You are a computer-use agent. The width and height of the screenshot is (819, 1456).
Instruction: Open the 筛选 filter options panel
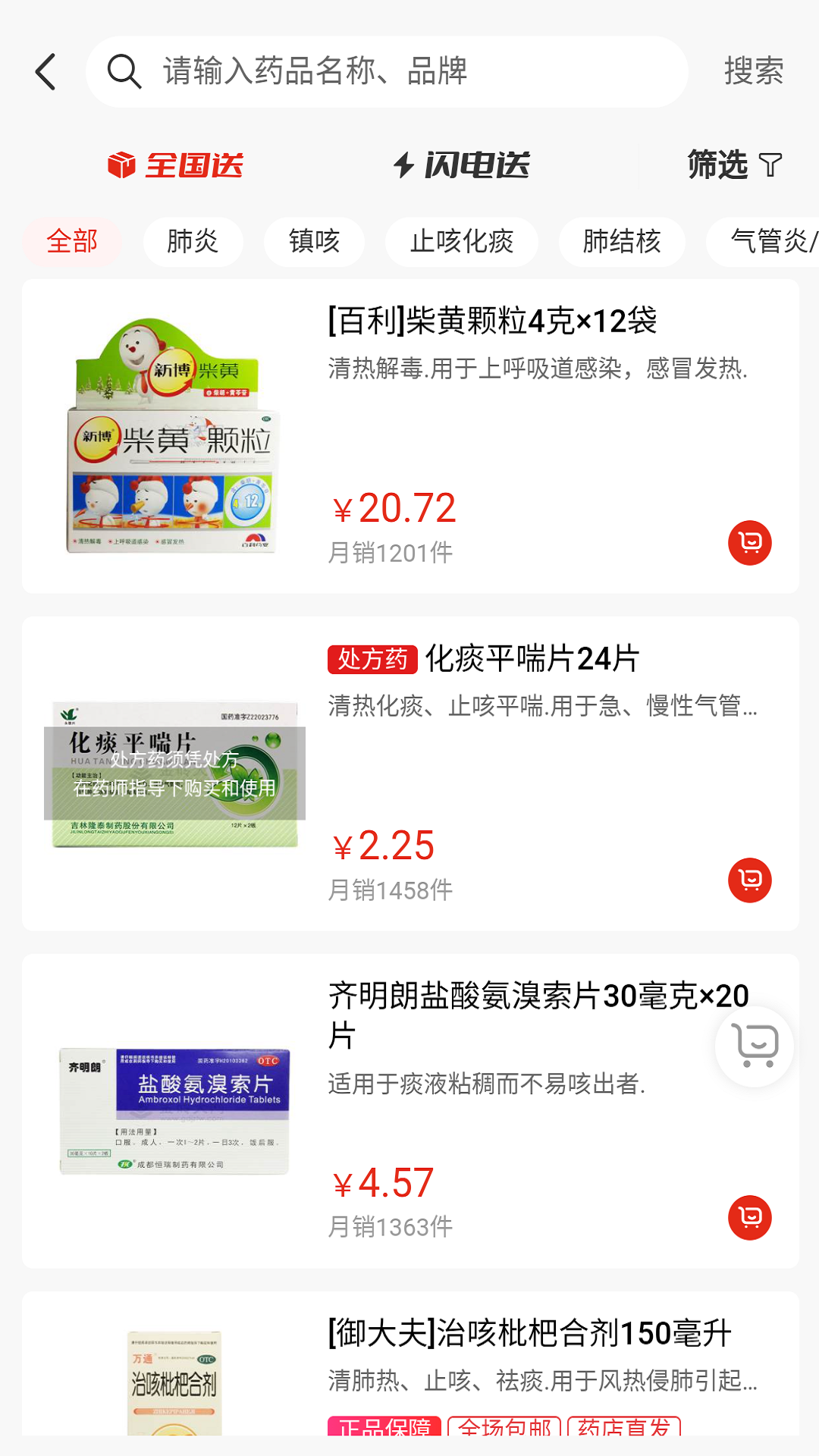(x=717, y=165)
